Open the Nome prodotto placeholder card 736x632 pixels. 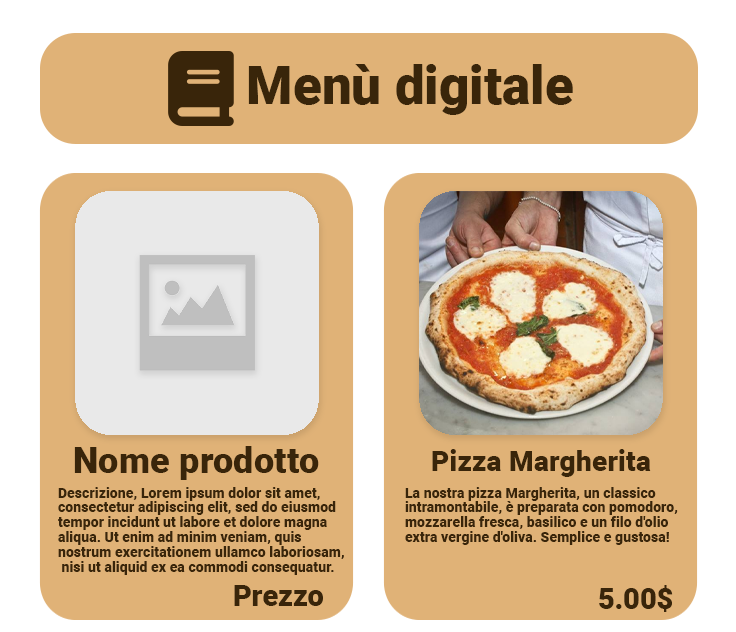click(196, 396)
